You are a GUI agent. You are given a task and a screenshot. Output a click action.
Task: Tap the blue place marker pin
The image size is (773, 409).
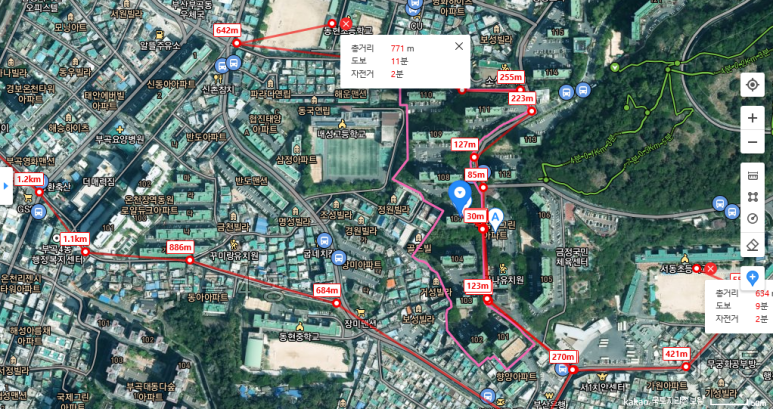point(461,196)
